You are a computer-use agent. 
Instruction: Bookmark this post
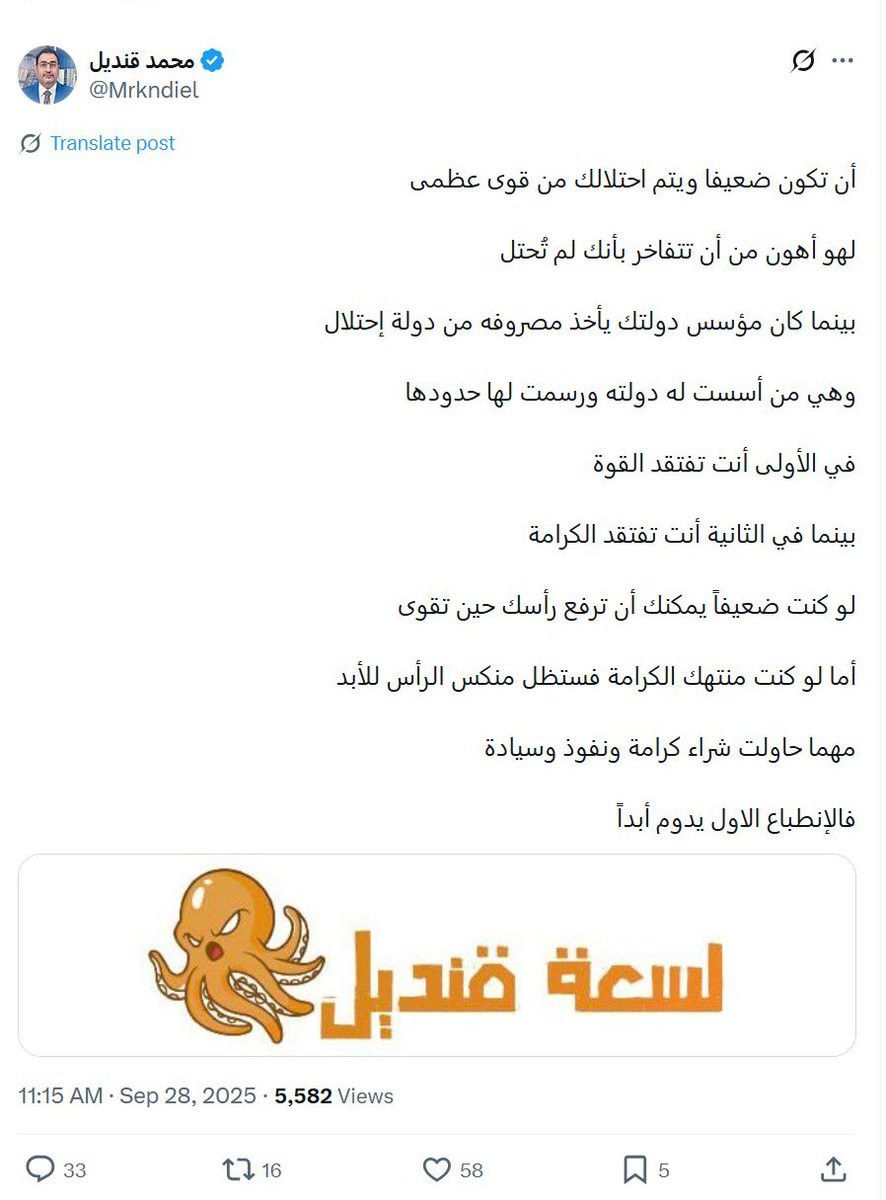click(x=635, y=1169)
